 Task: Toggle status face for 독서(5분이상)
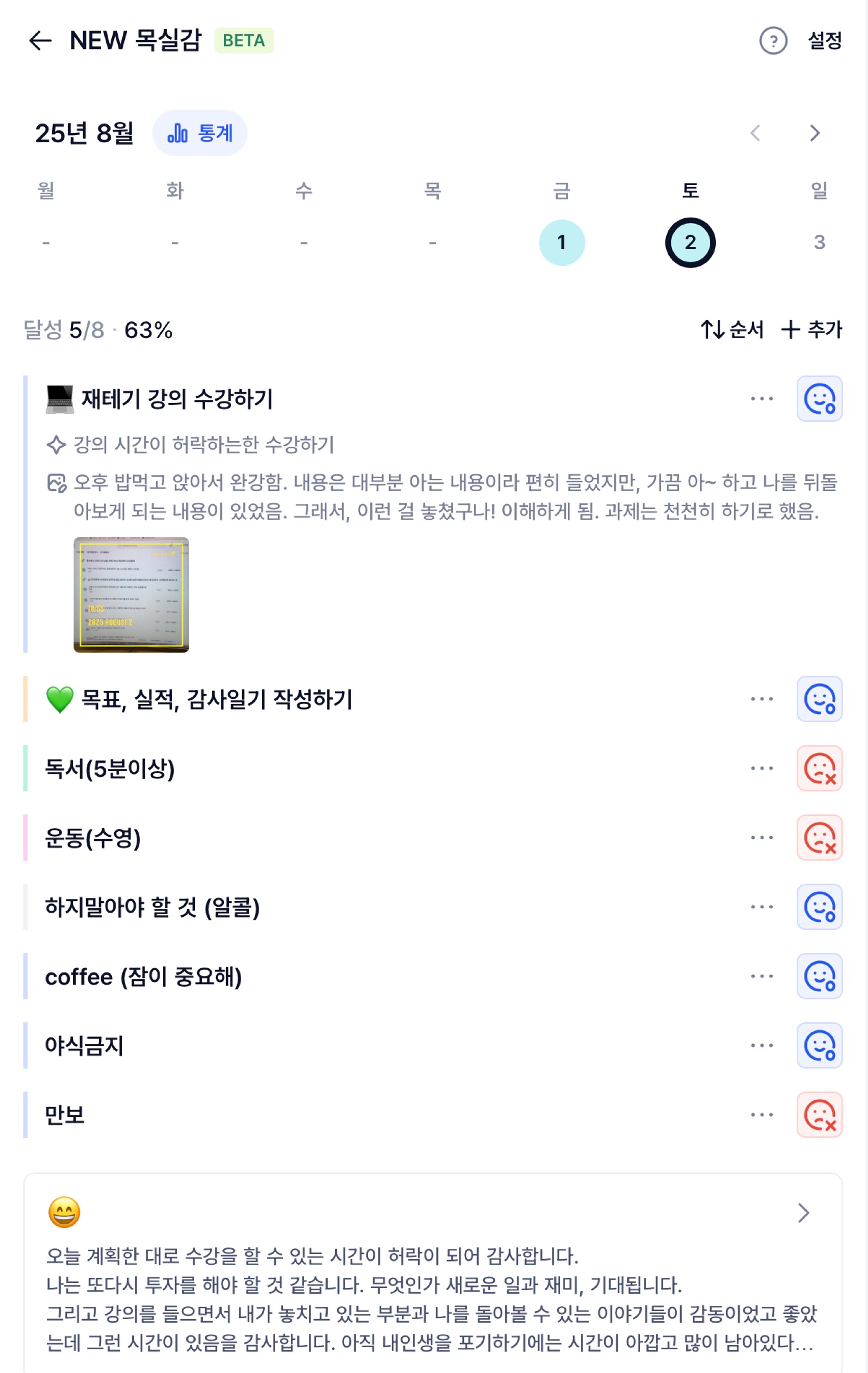[819, 768]
